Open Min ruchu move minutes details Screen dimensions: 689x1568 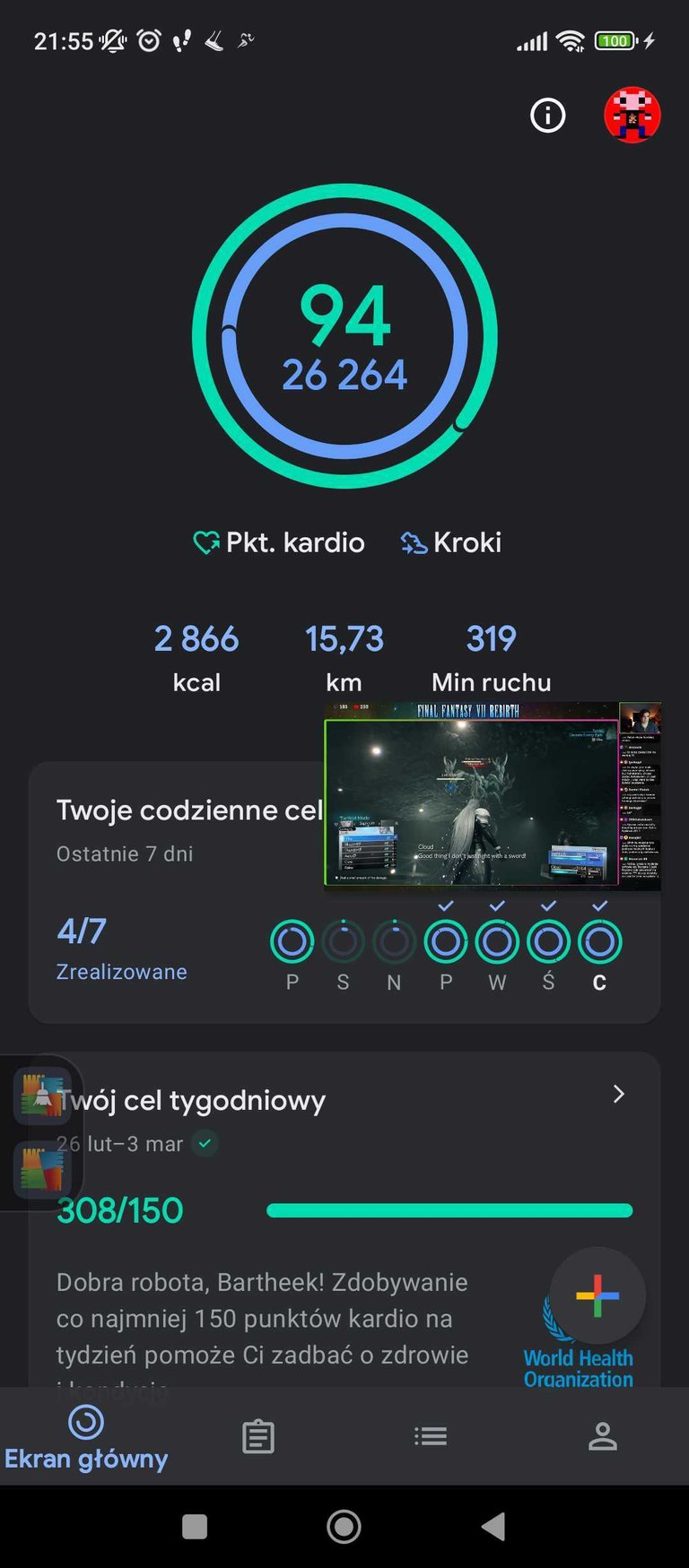491,657
